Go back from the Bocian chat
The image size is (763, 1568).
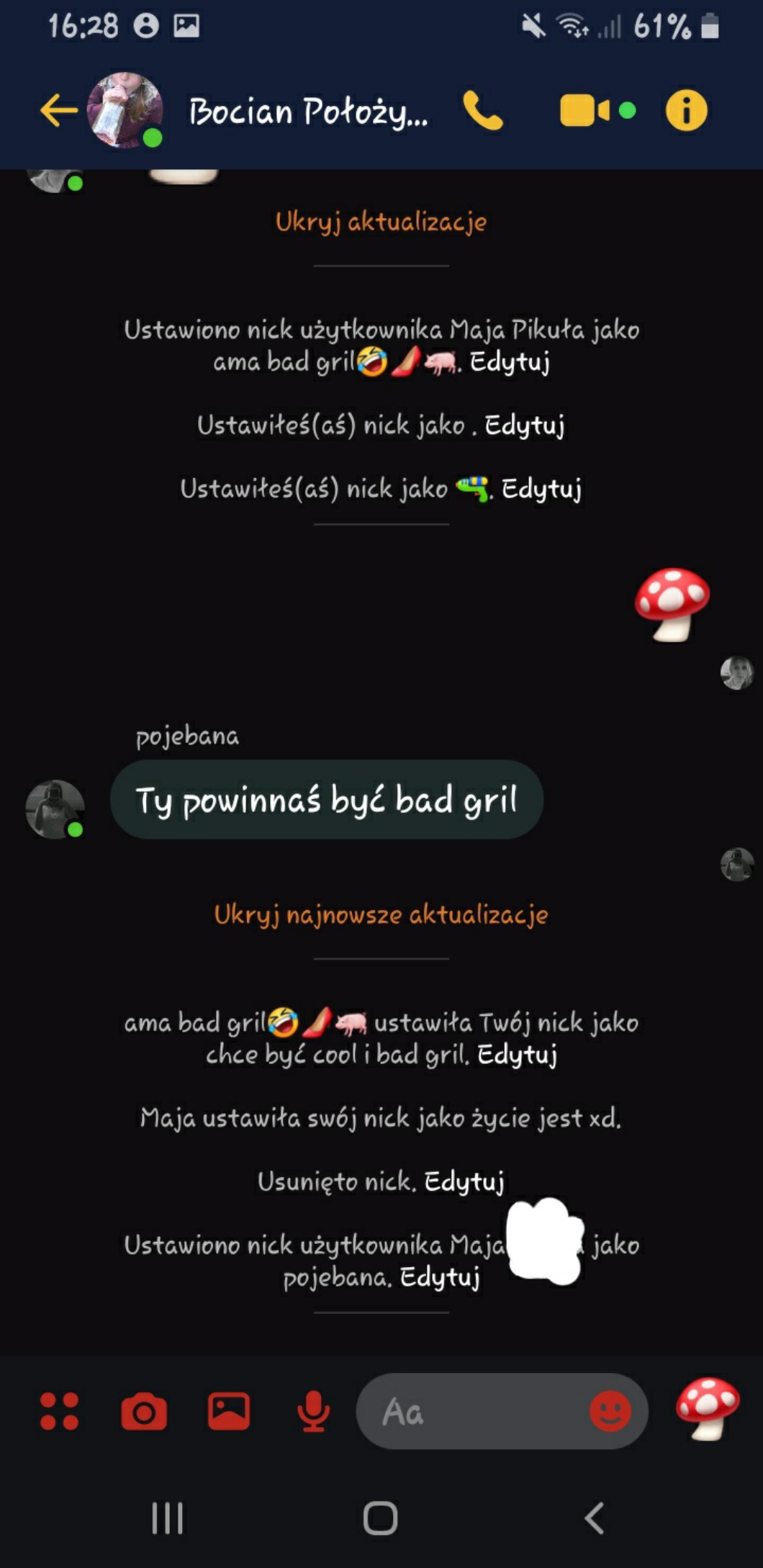pyautogui.click(x=58, y=111)
